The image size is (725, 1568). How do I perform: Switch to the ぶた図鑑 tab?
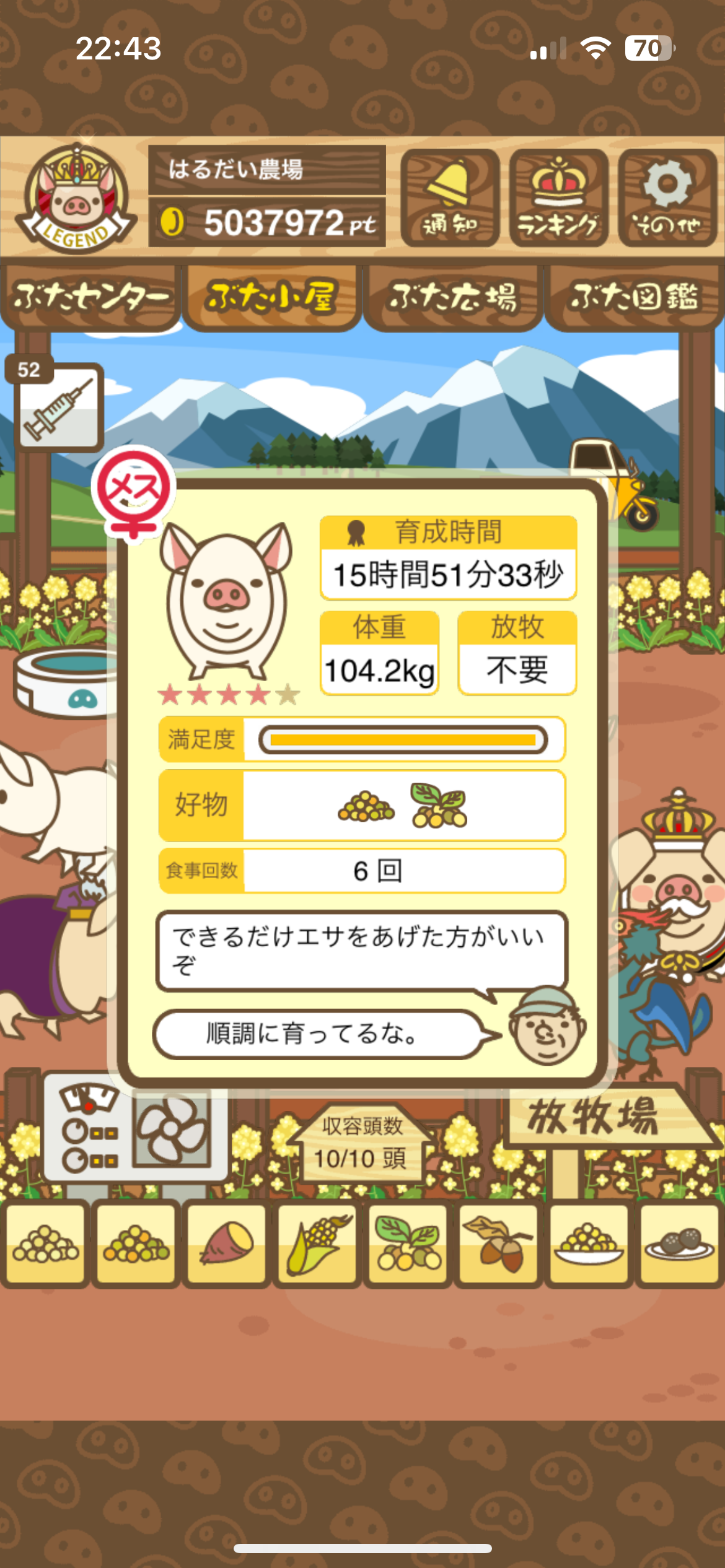635,297
